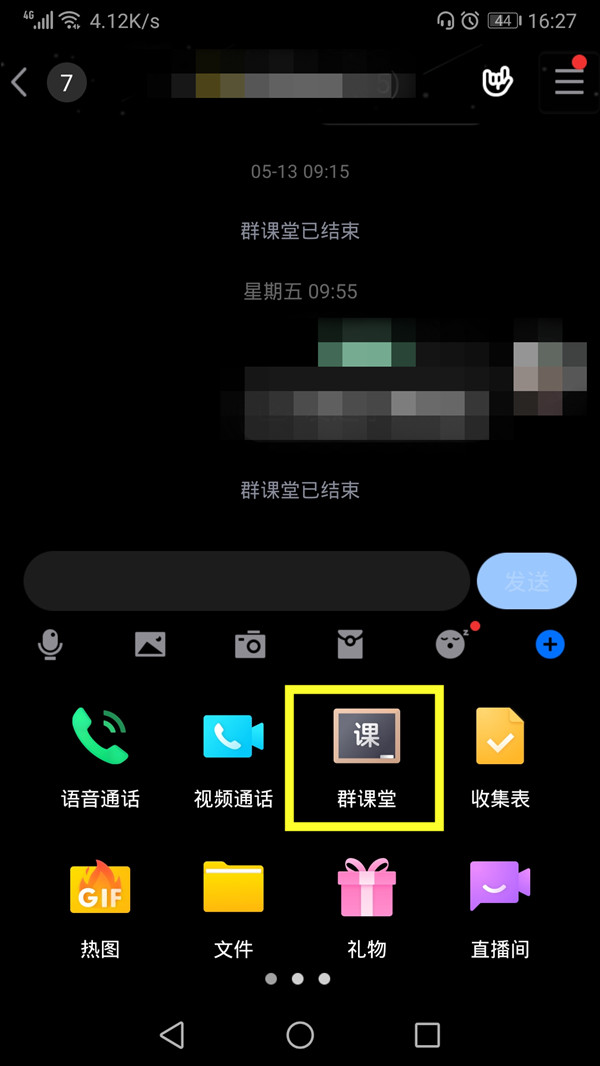The height and width of the screenshot is (1066, 600).
Task: Open the group menu with three lines
Action: click(x=569, y=82)
